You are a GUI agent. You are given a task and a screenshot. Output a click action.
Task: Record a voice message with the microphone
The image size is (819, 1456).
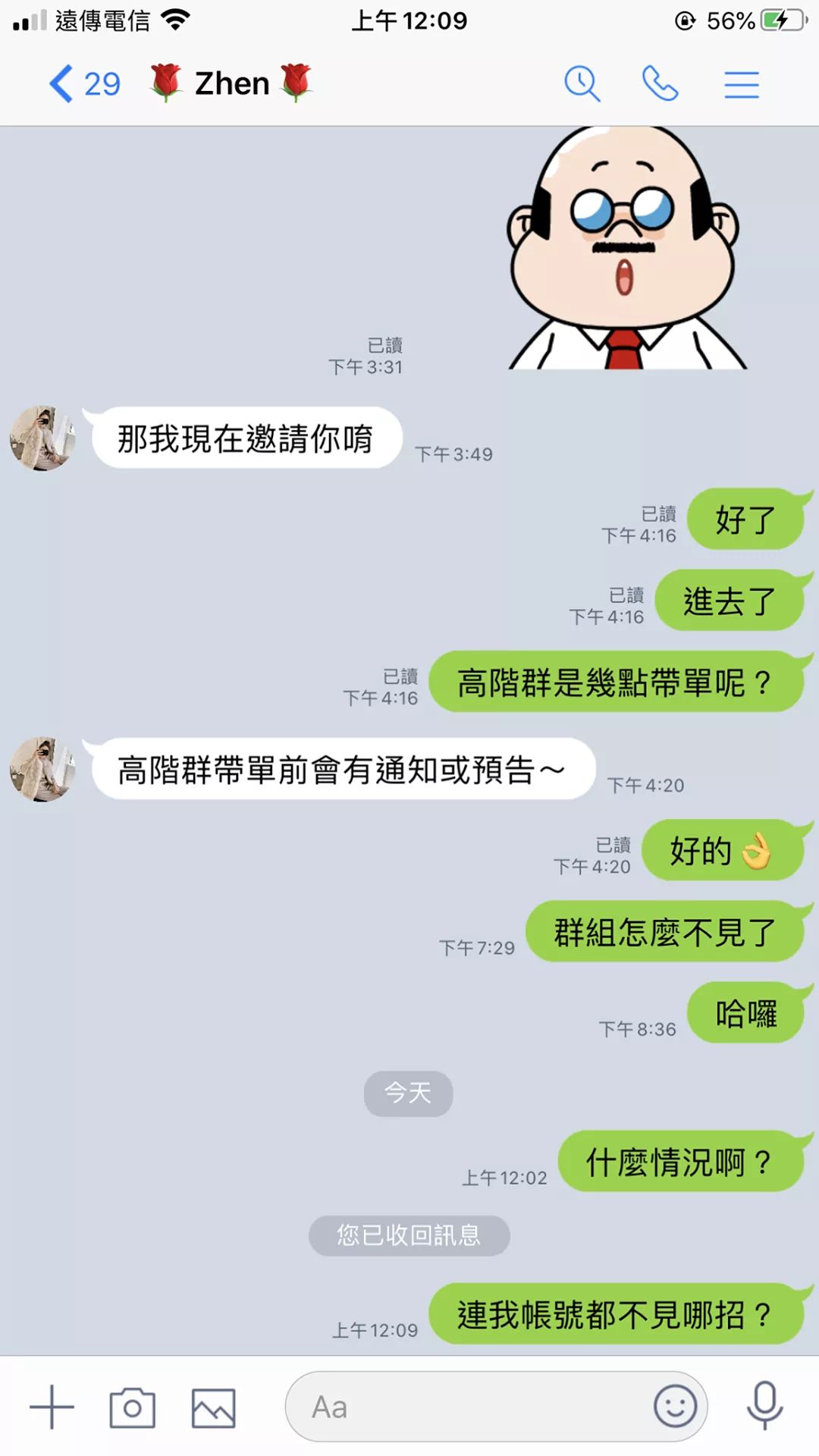(x=764, y=1406)
